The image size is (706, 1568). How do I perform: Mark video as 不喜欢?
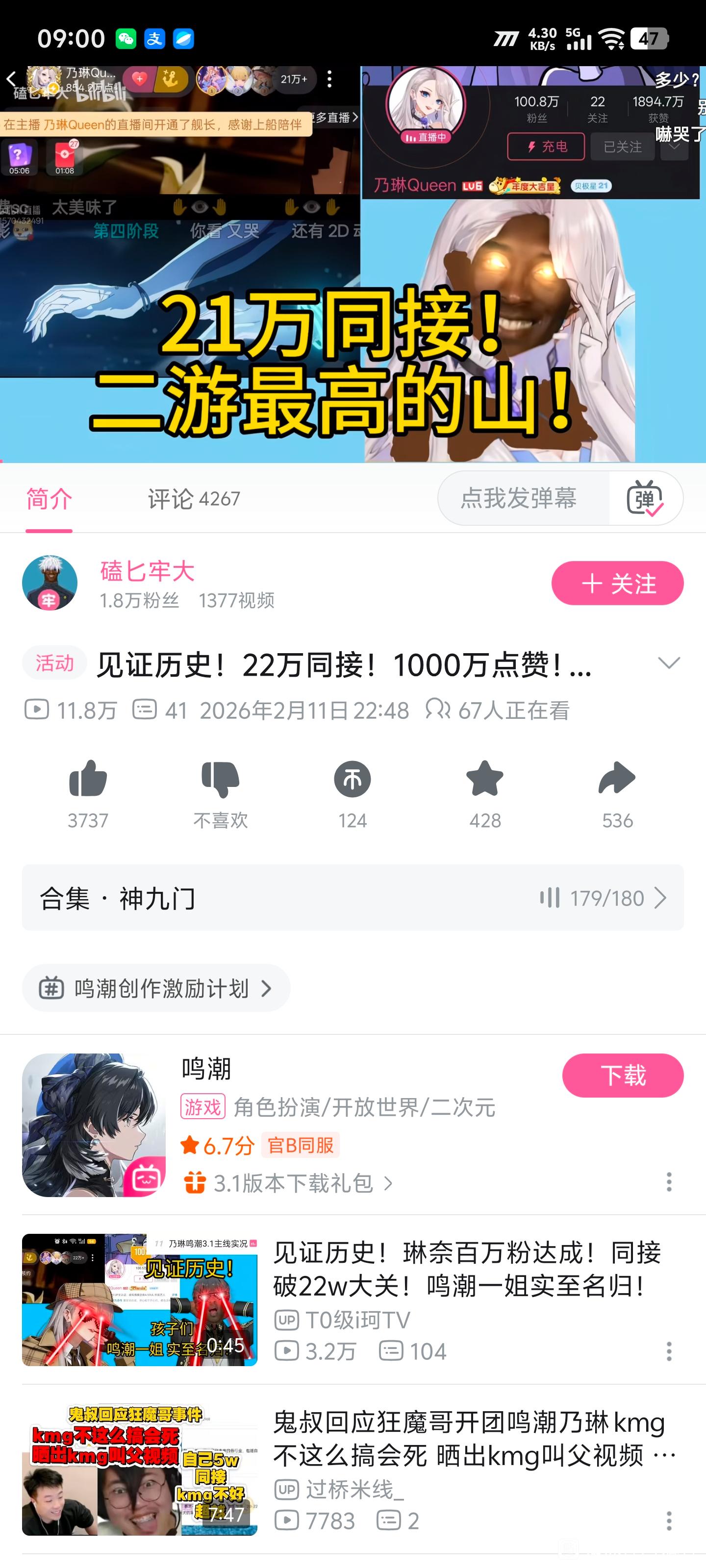220,780
